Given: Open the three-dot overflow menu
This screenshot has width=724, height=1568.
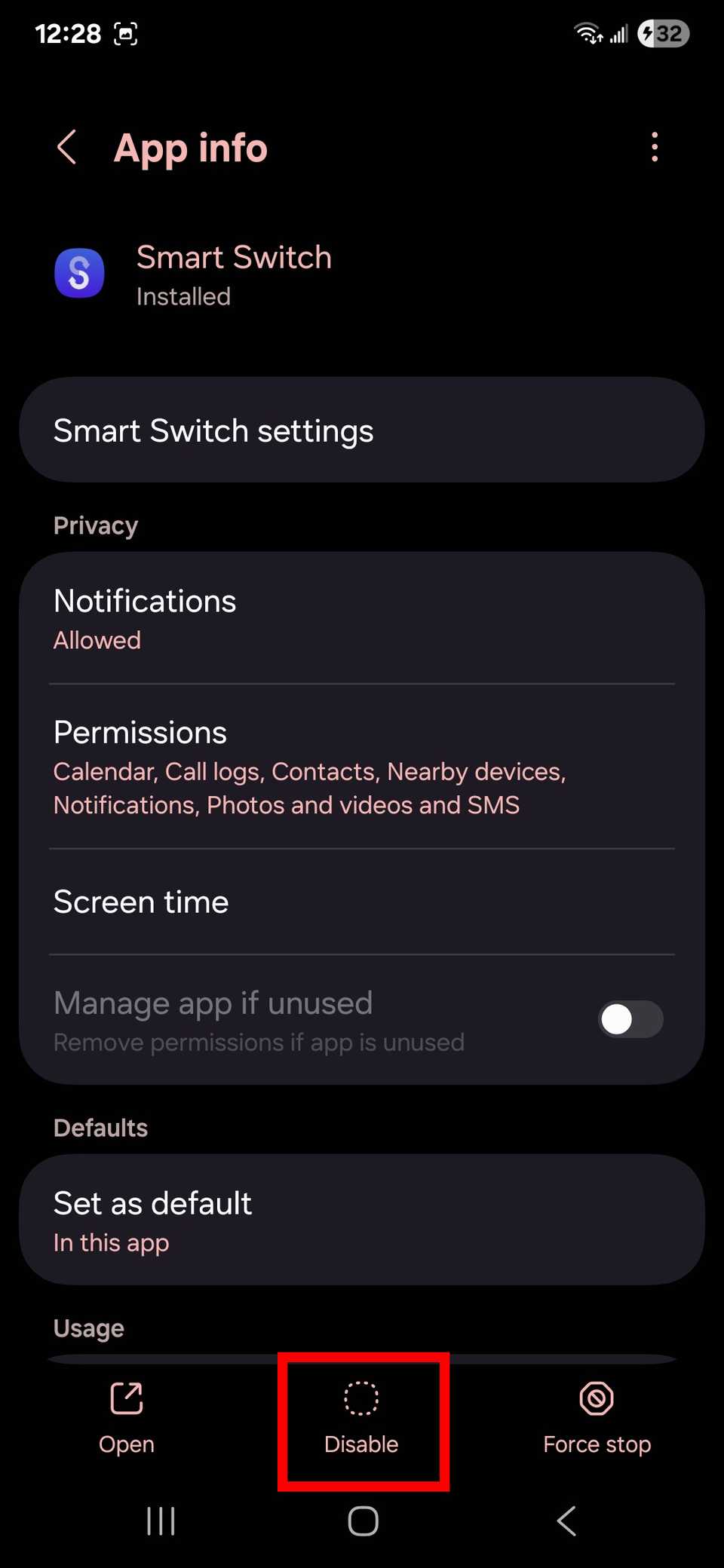Looking at the screenshot, I should 655,147.
